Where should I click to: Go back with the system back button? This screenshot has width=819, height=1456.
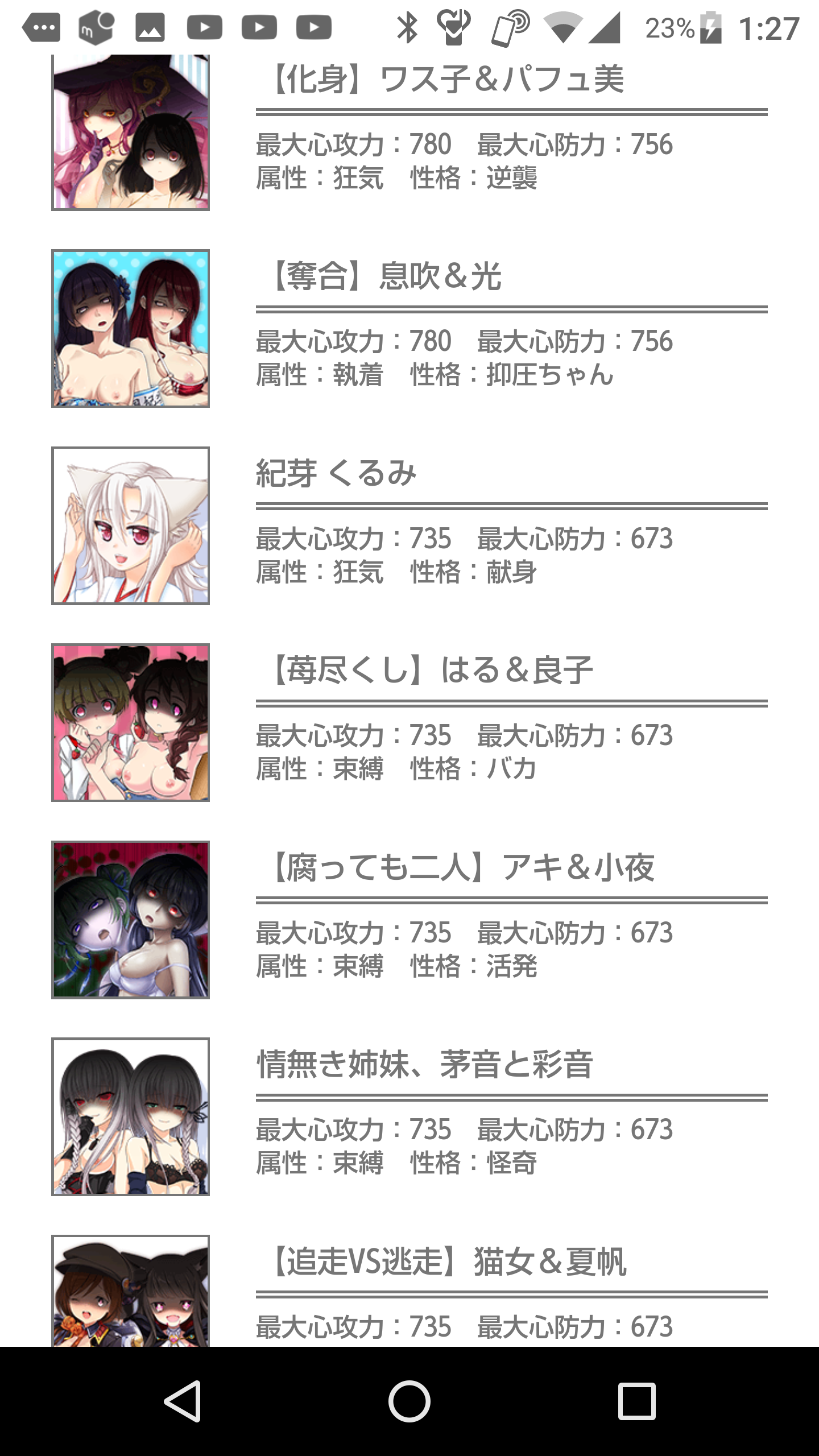183,1401
